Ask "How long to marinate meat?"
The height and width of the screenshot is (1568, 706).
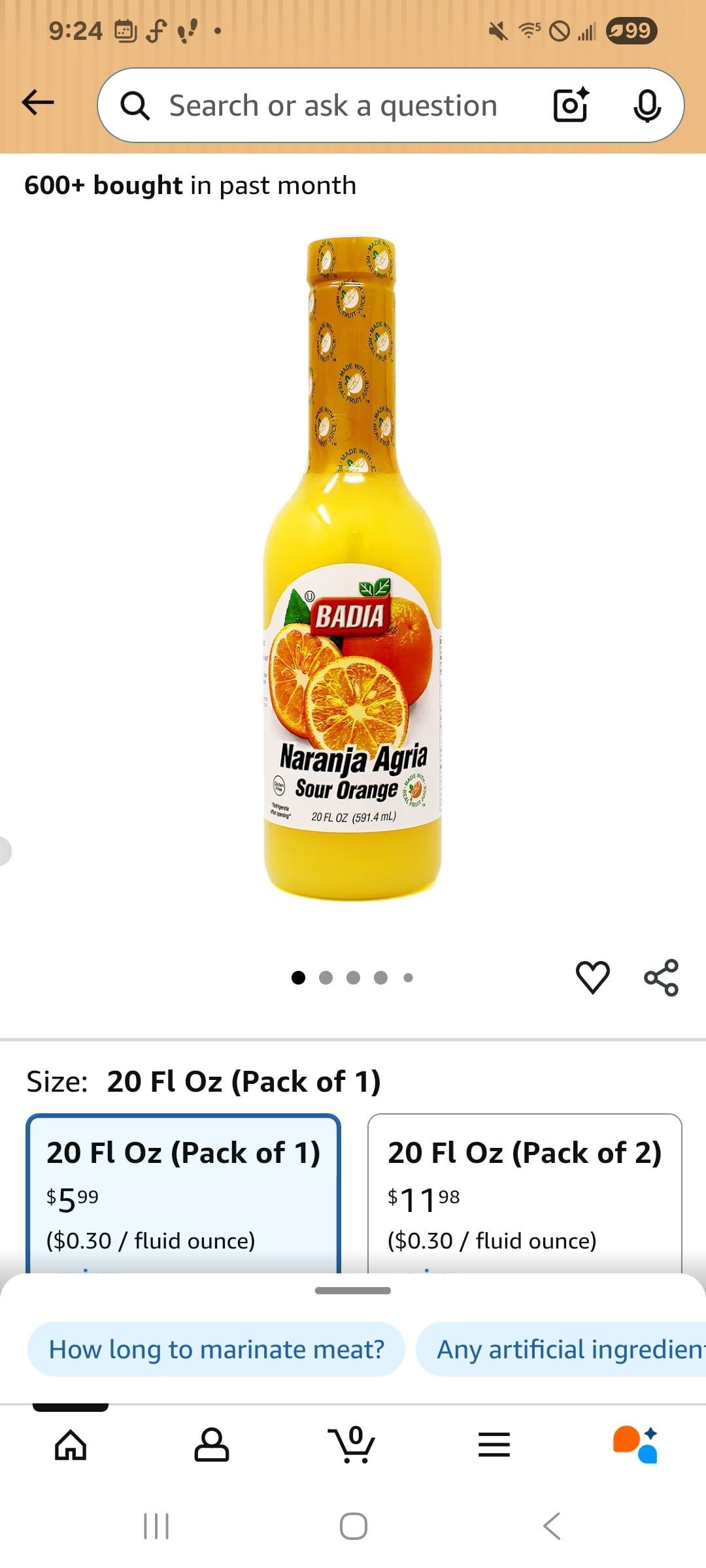click(216, 1349)
